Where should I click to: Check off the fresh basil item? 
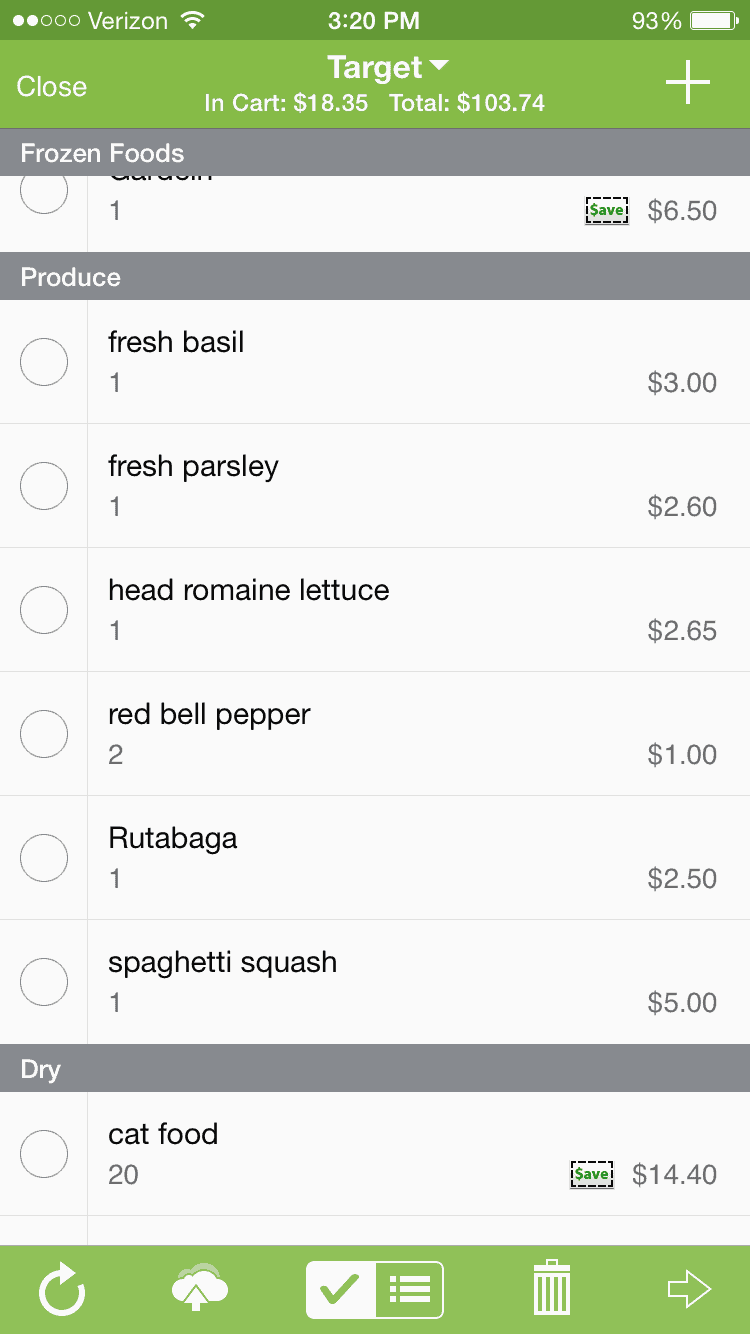click(43, 362)
